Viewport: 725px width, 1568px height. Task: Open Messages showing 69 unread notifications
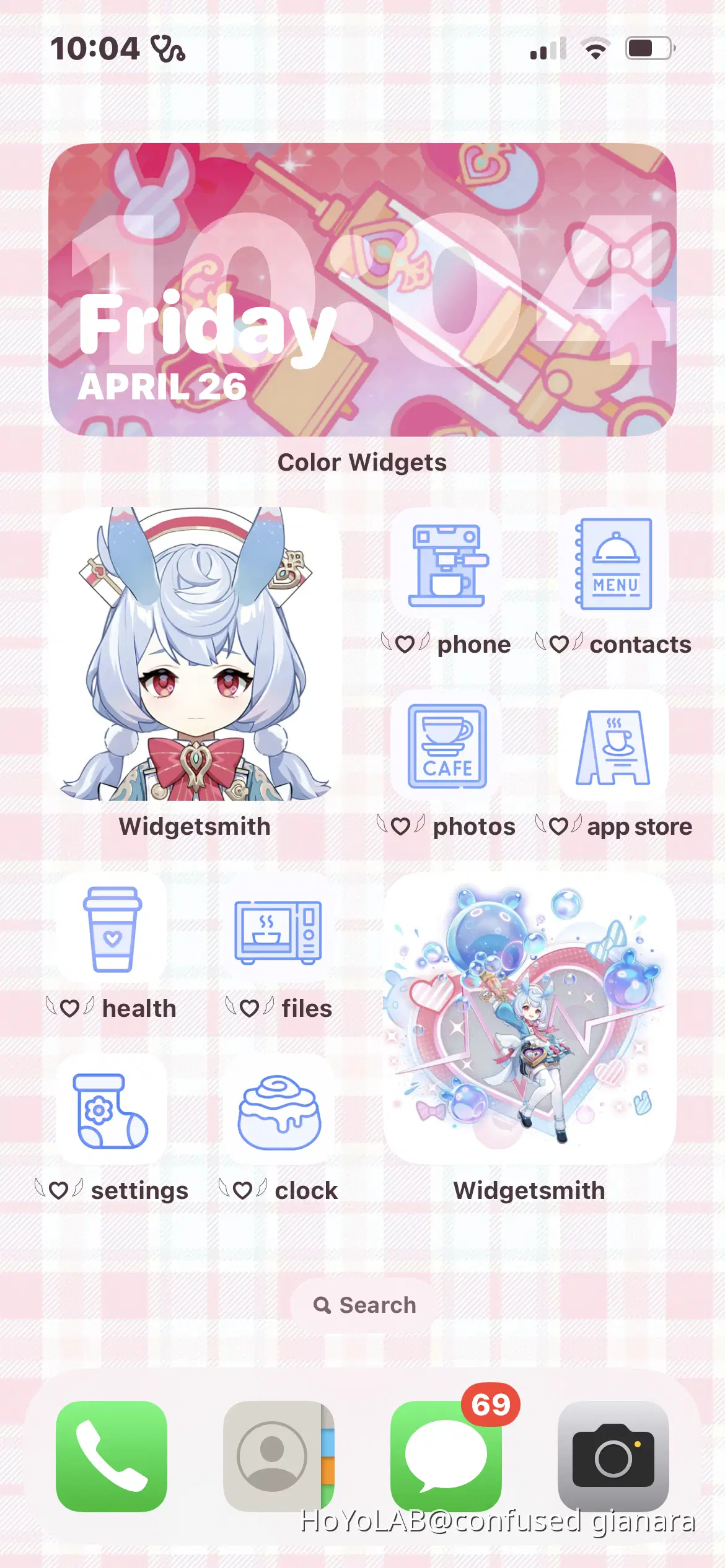pyautogui.click(x=445, y=1455)
